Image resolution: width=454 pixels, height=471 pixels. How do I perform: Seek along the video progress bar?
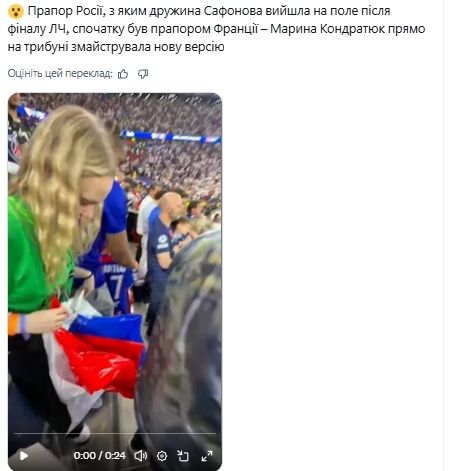tap(115, 433)
